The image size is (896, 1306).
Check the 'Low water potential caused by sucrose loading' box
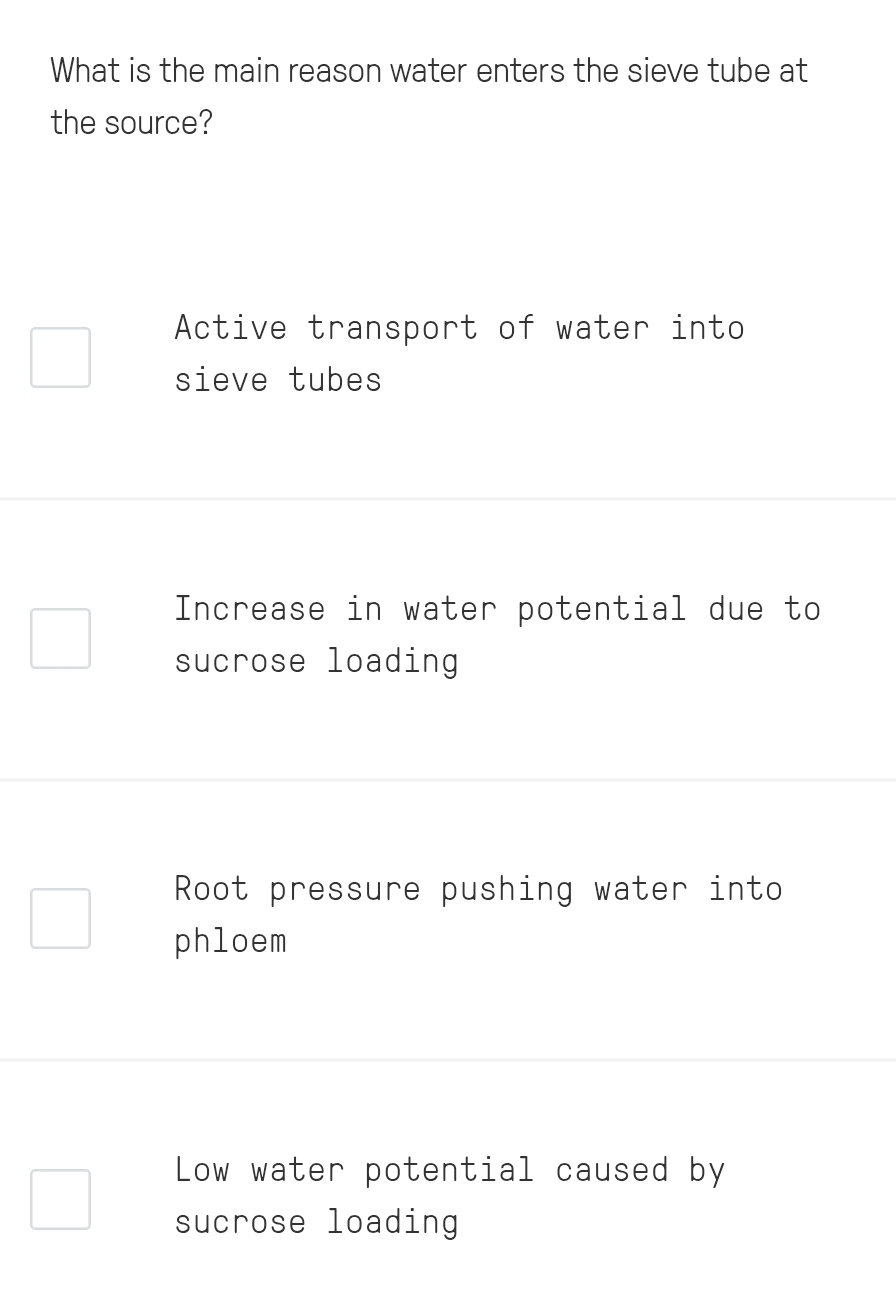pyautogui.click(x=60, y=1198)
